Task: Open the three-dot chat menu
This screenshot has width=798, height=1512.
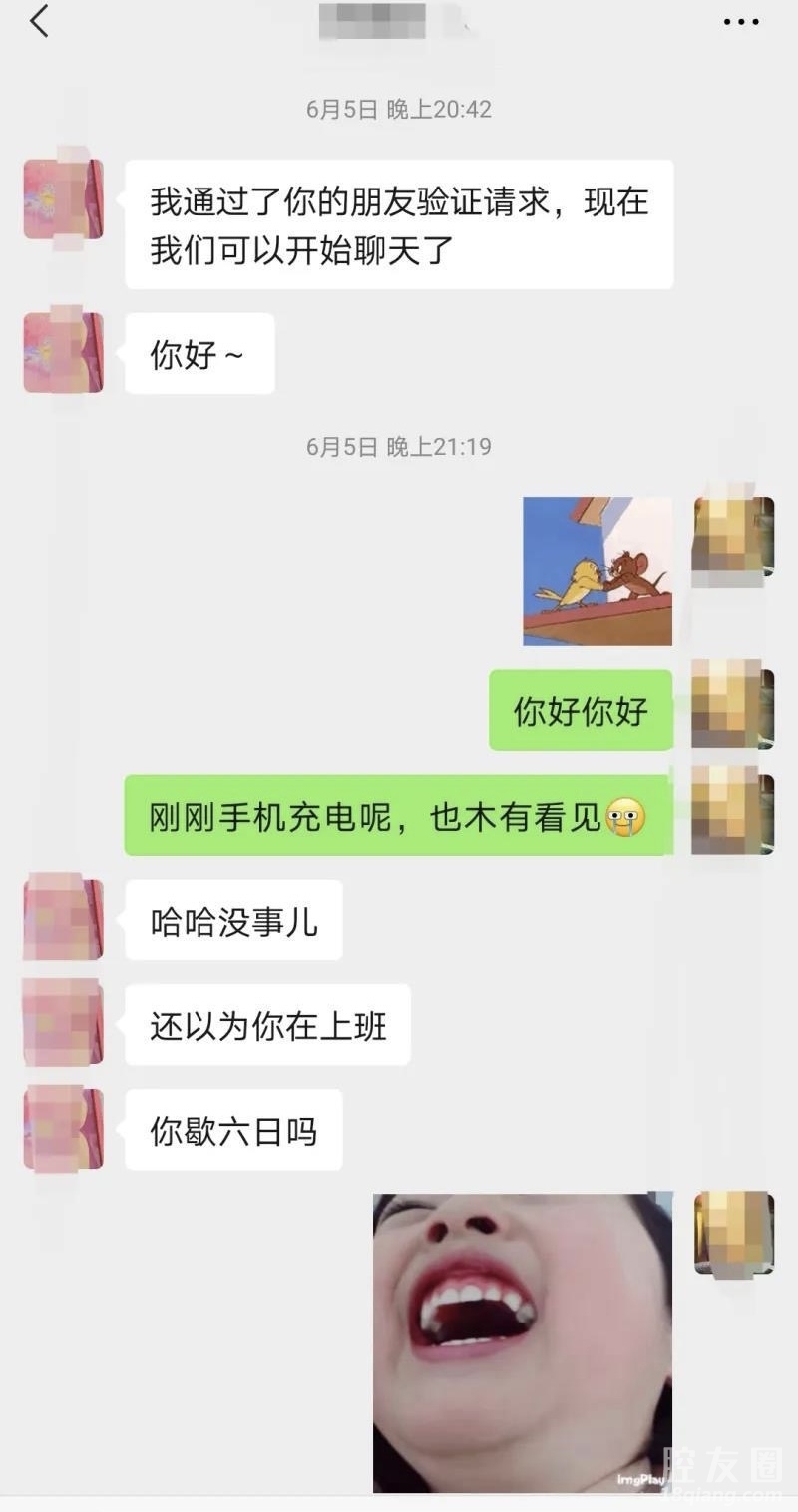Action: click(741, 22)
